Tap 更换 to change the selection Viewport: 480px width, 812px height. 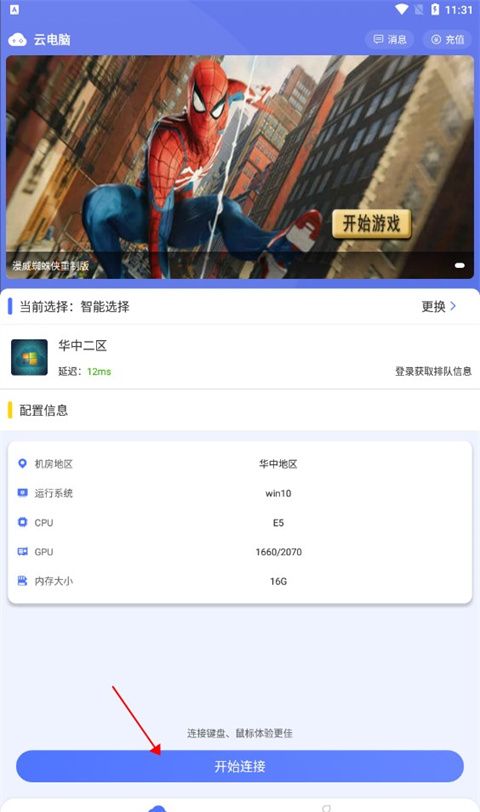[439, 307]
